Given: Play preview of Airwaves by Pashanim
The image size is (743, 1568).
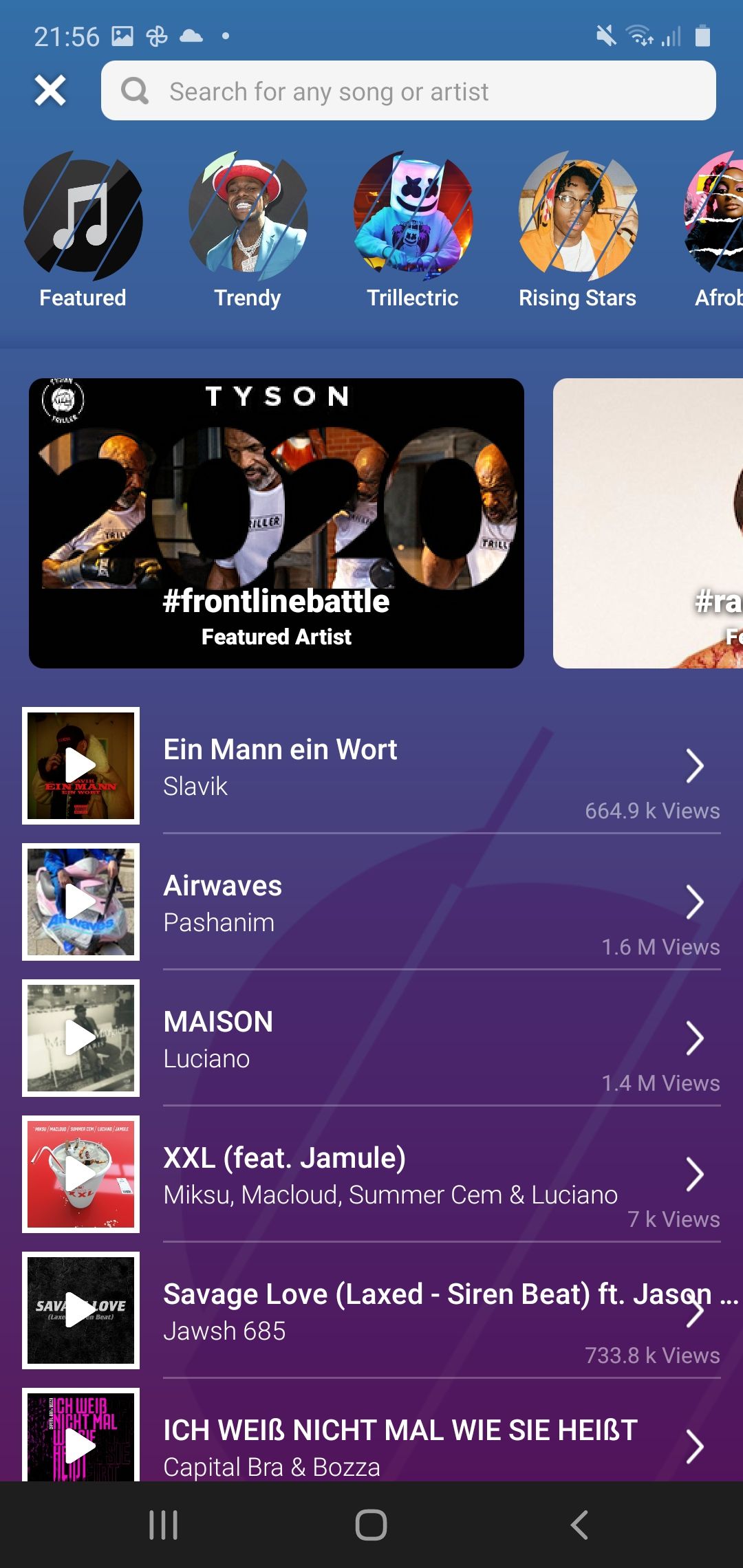Looking at the screenshot, I should coord(80,902).
